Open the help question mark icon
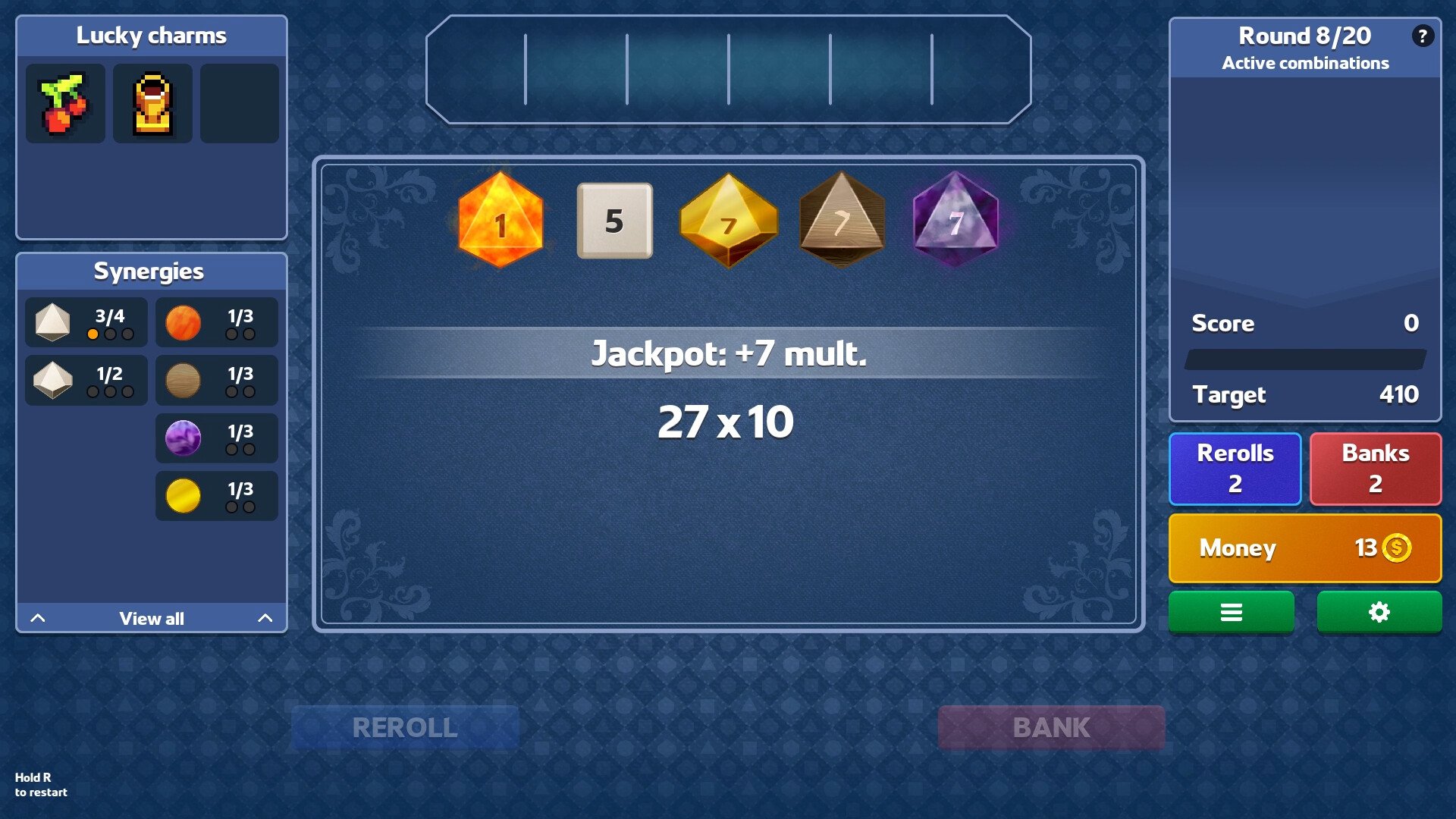 click(x=1423, y=36)
